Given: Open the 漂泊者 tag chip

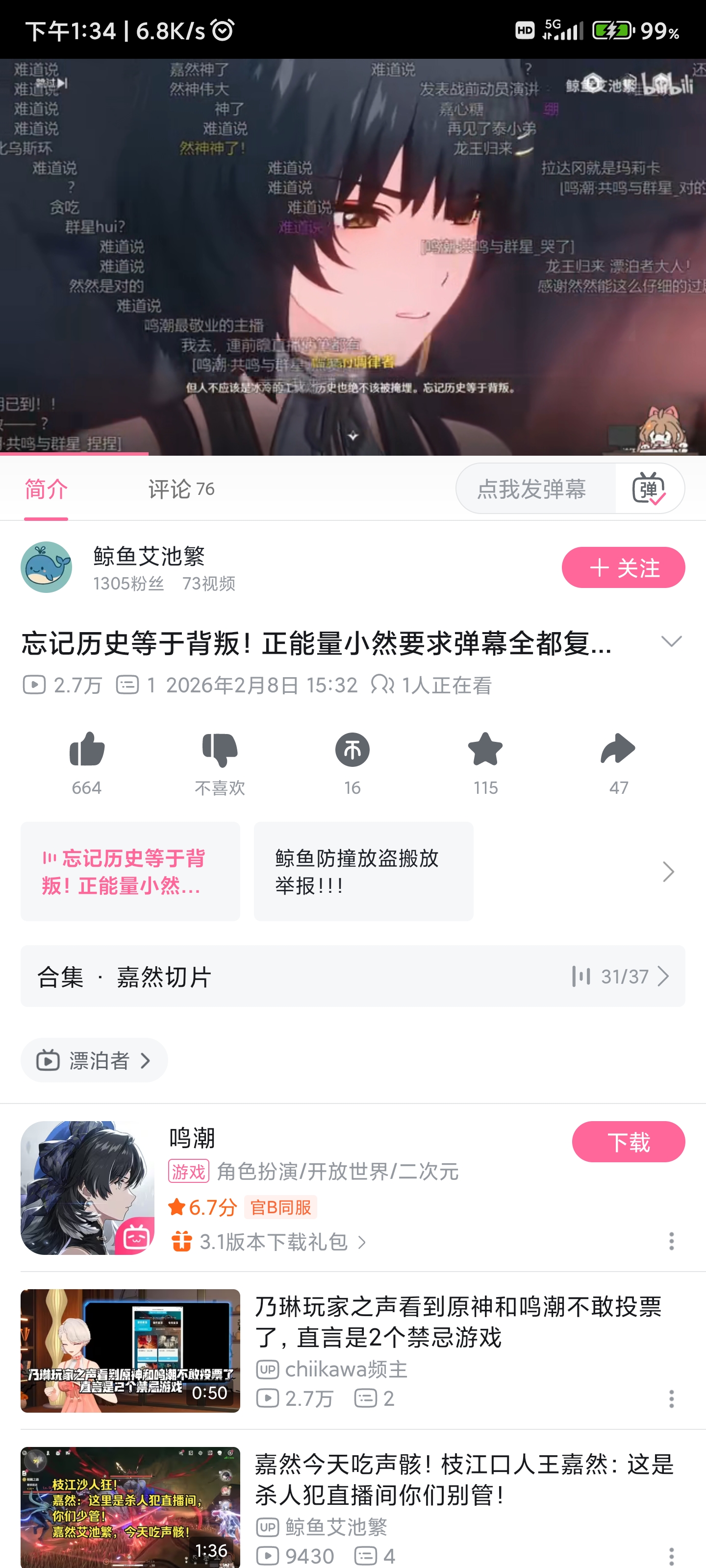Looking at the screenshot, I should point(95,1060).
